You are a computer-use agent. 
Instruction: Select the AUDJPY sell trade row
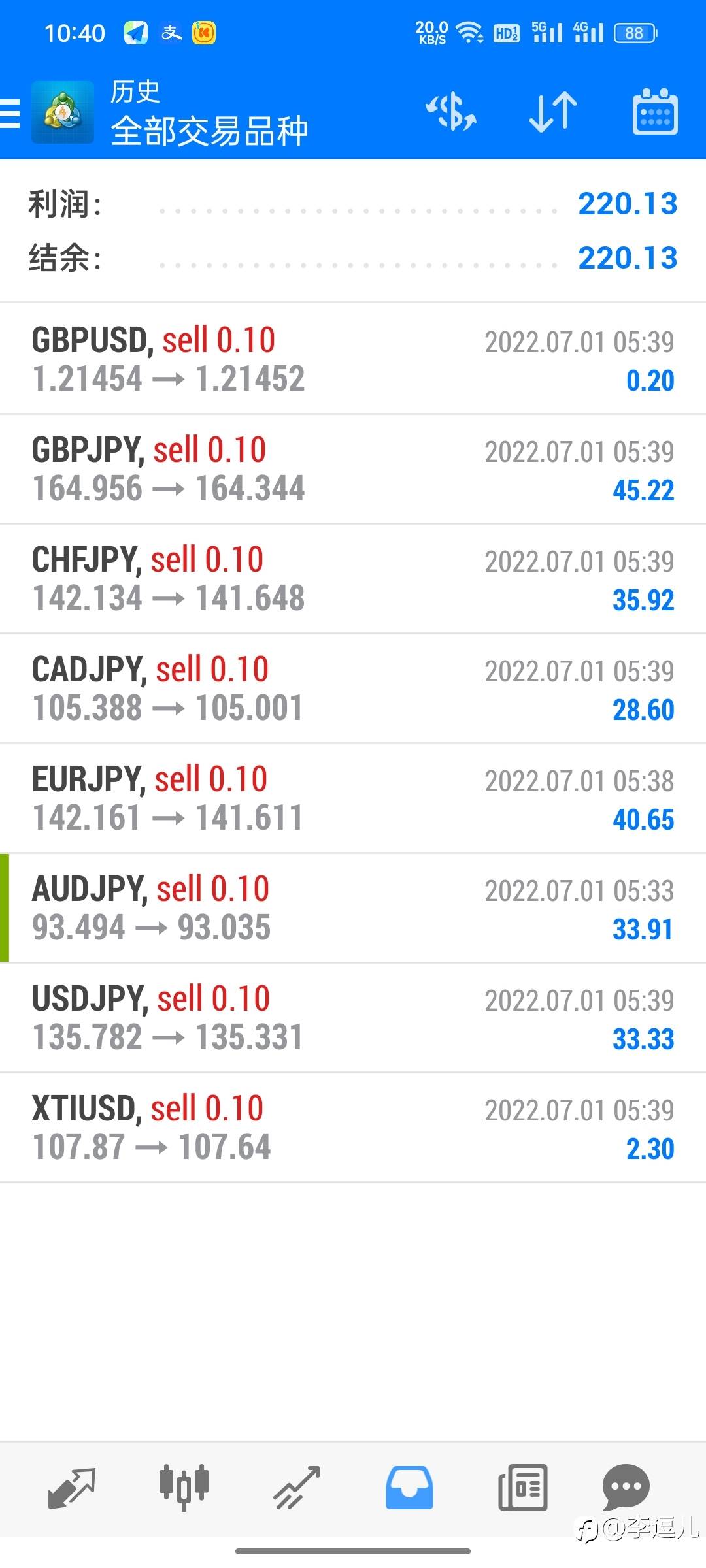353,908
